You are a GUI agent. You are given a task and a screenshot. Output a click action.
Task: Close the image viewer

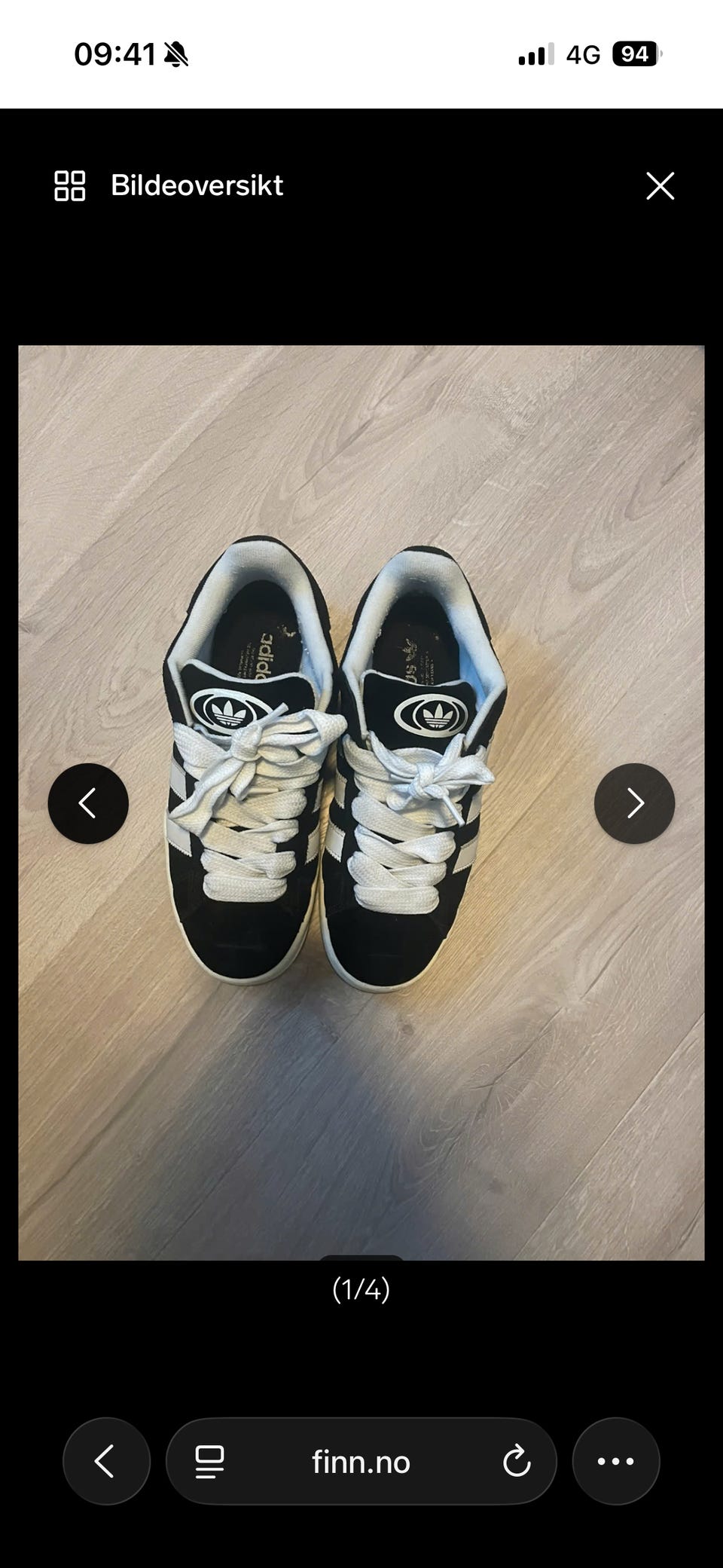[x=660, y=185]
